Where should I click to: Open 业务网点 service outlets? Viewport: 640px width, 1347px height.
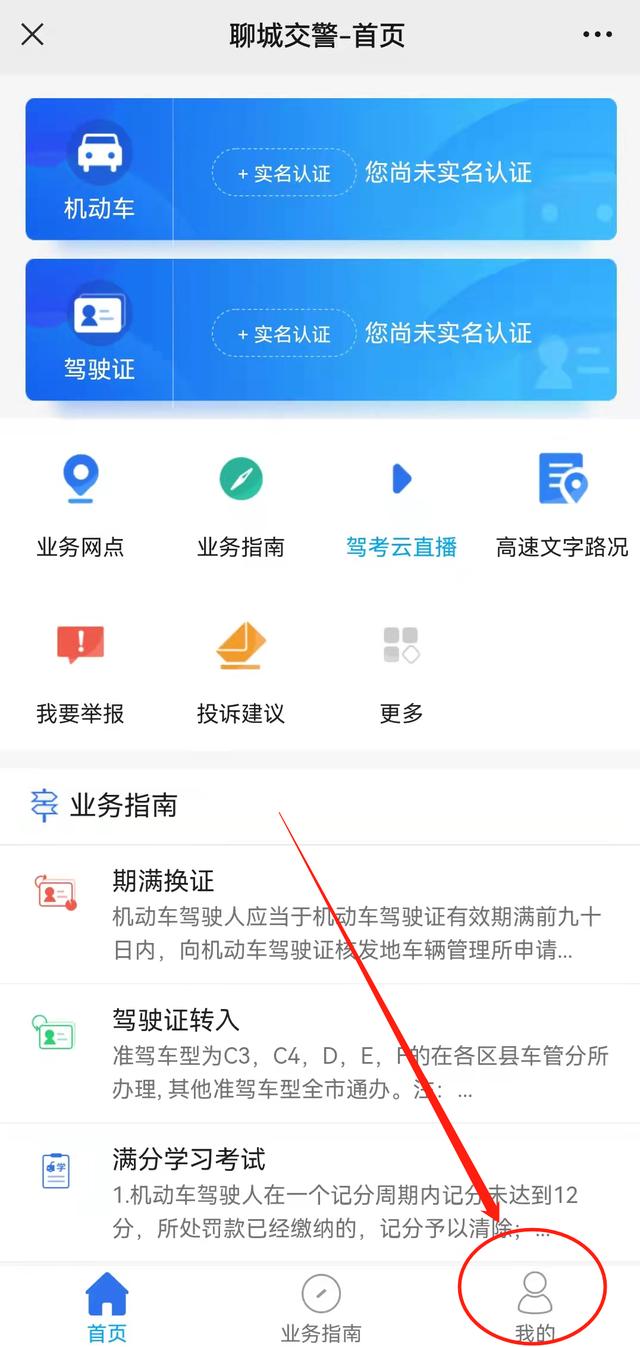coord(80,505)
